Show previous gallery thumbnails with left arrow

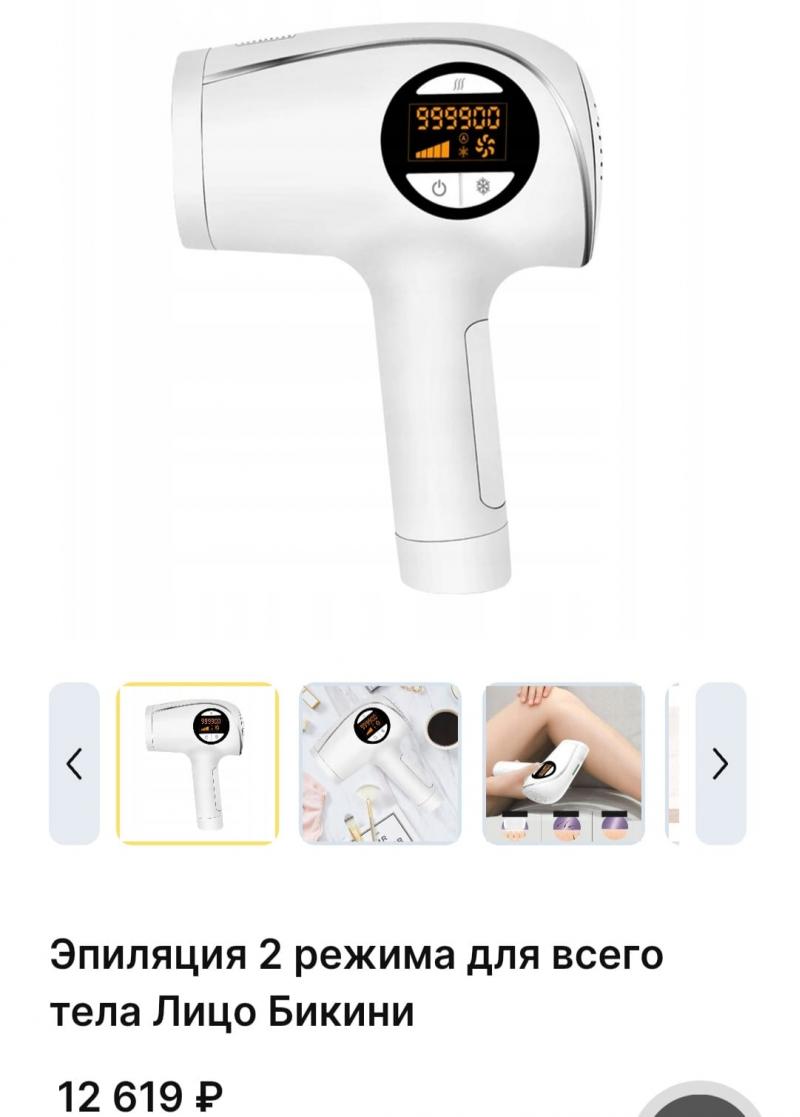click(74, 764)
